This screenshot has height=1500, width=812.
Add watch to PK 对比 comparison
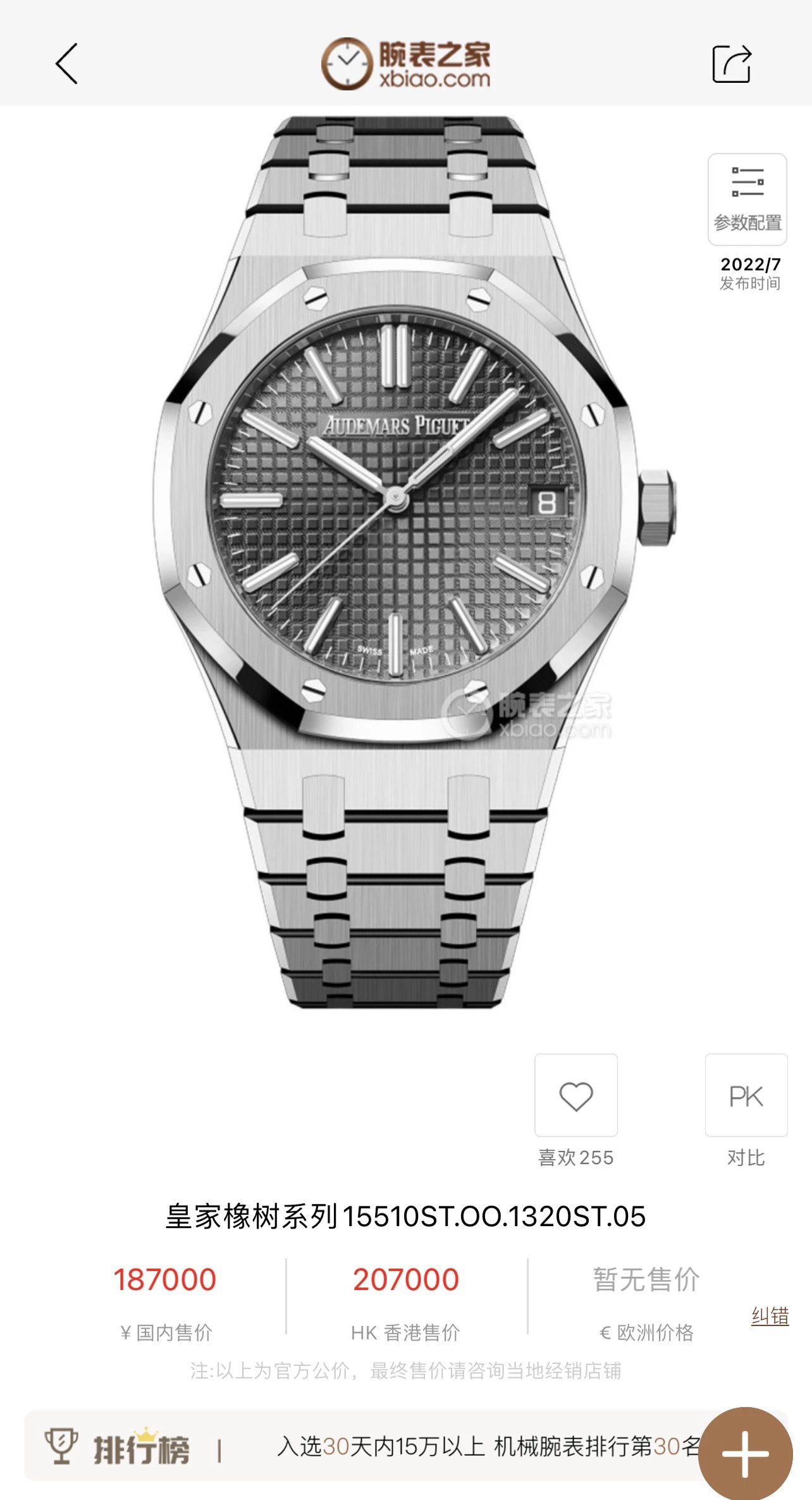coord(746,1095)
